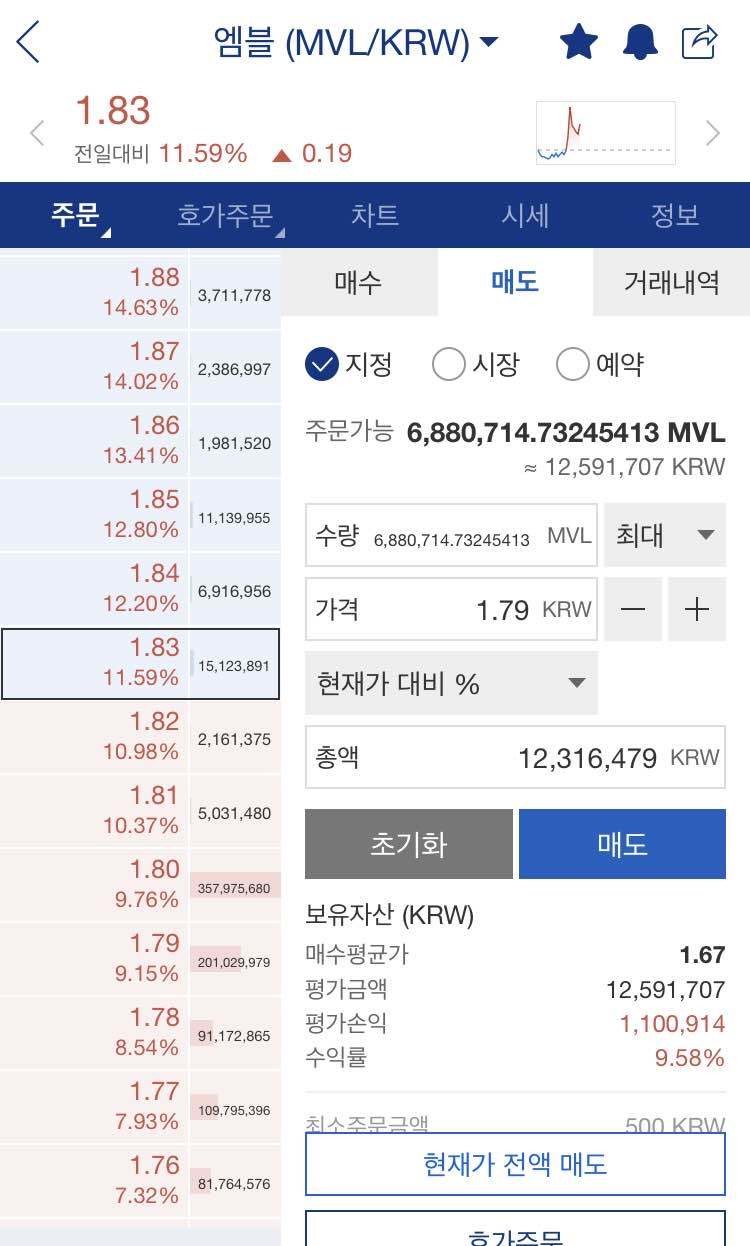750x1246 pixels.
Task: Open price alerts via the bell icon
Action: pos(640,42)
